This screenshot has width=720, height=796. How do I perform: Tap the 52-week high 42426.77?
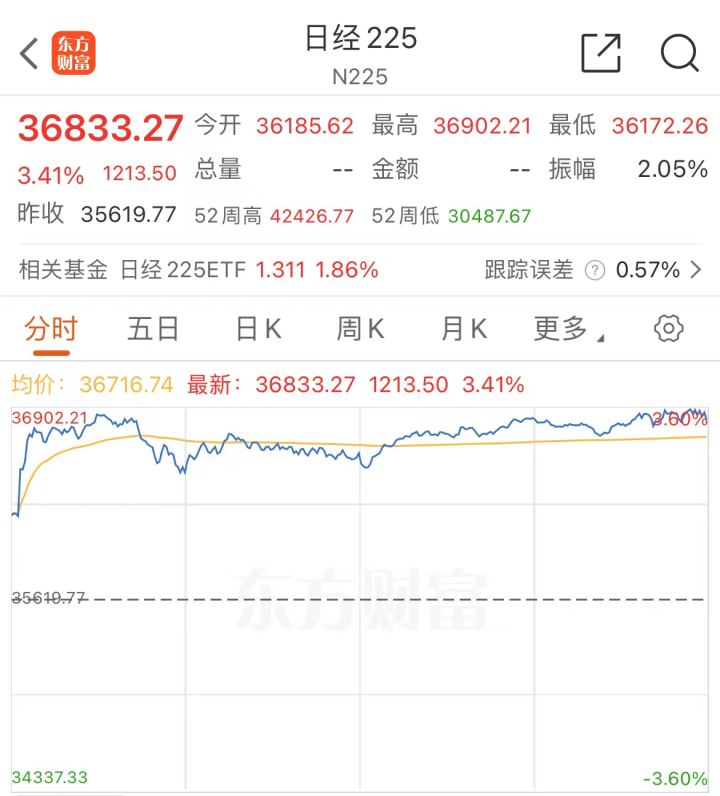click(311, 215)
